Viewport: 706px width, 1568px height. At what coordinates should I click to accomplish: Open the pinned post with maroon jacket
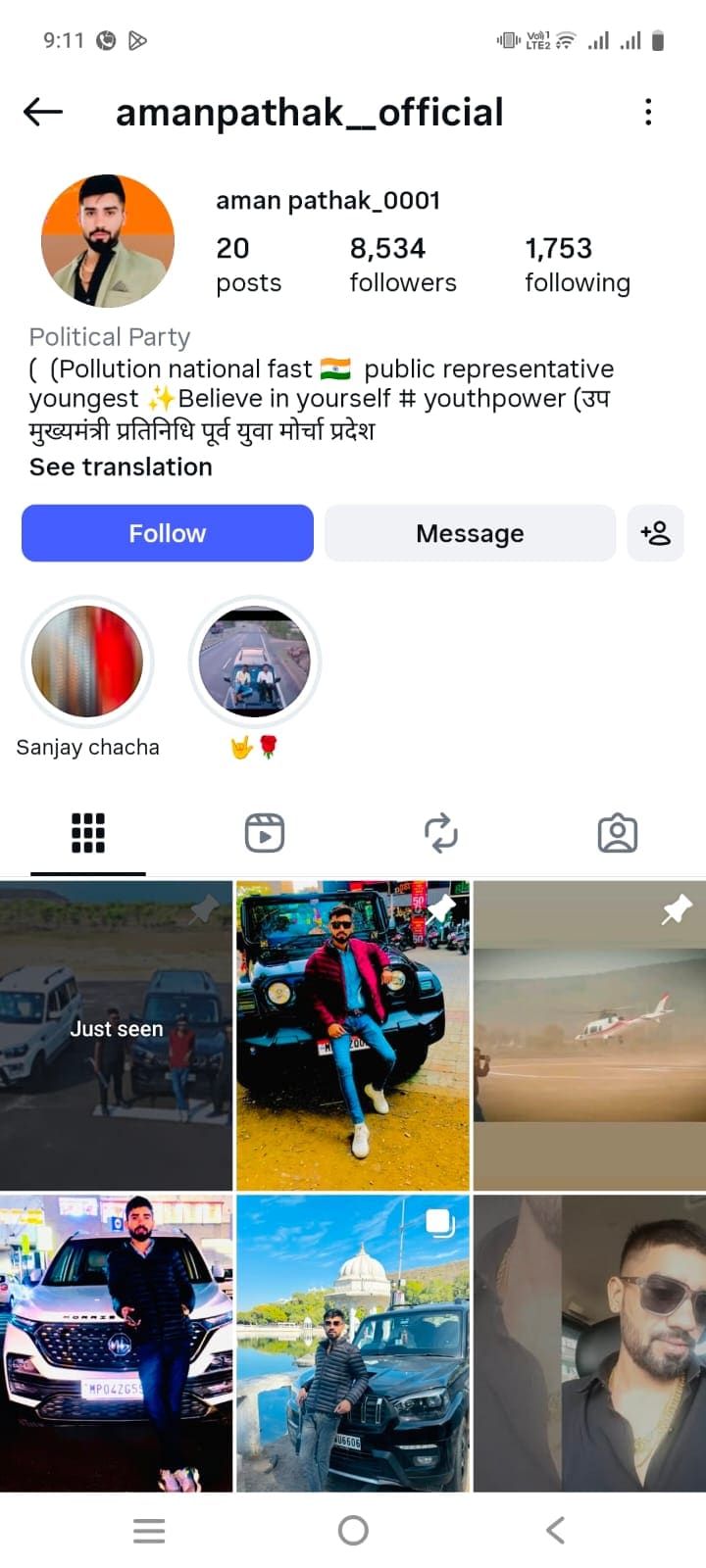353,1035
